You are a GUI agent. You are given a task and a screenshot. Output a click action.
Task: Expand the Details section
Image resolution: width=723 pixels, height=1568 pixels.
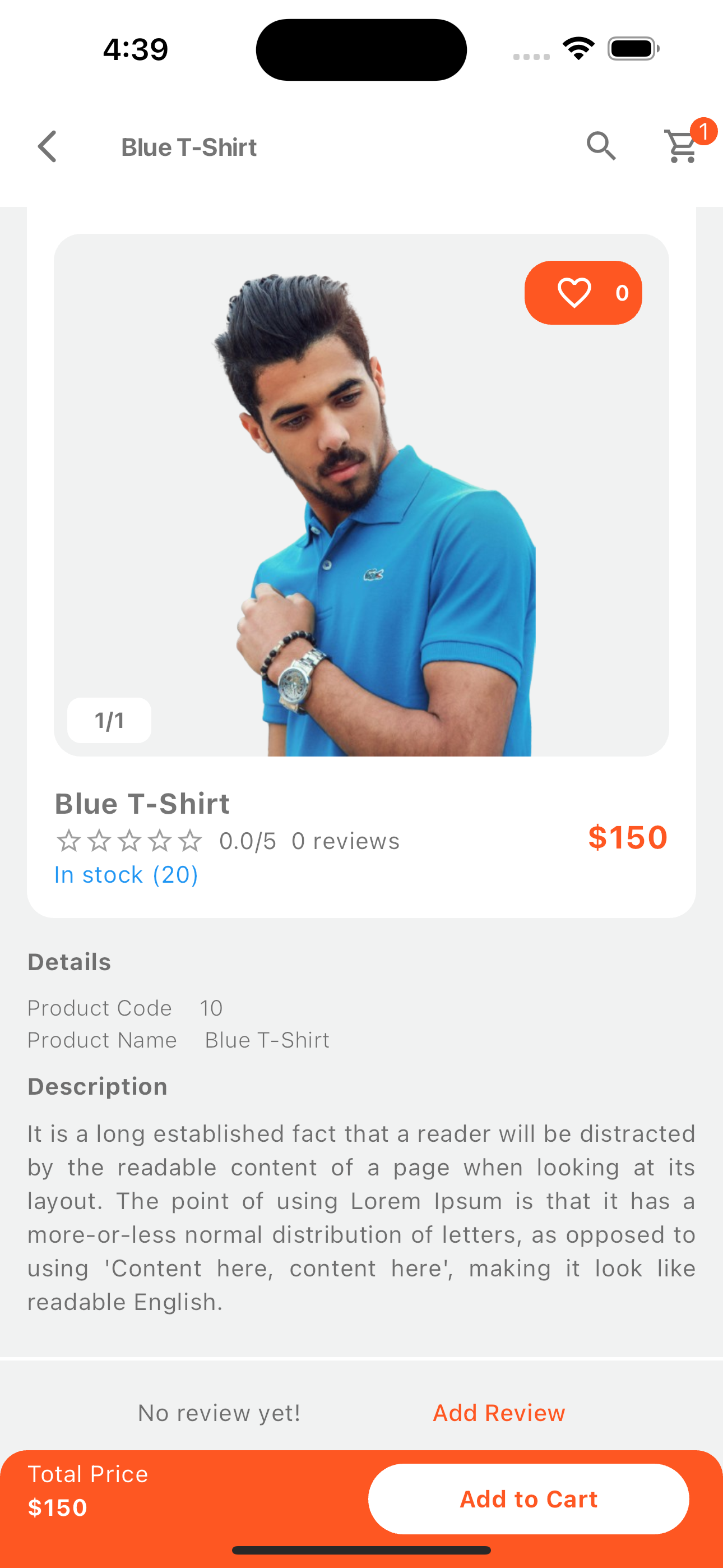69,961
